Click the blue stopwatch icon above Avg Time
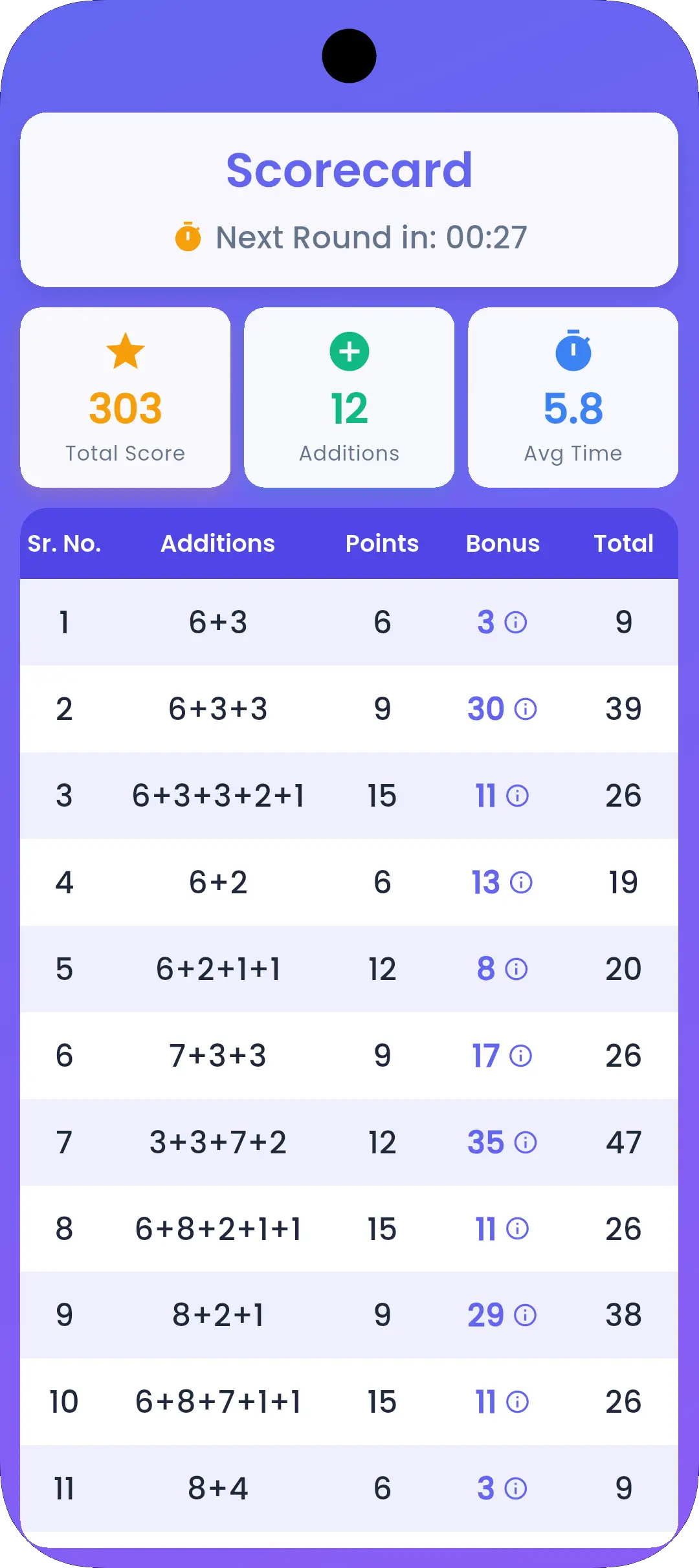Image resolution: width=699 pixels, height=1568 pixels. coord(573,353)
